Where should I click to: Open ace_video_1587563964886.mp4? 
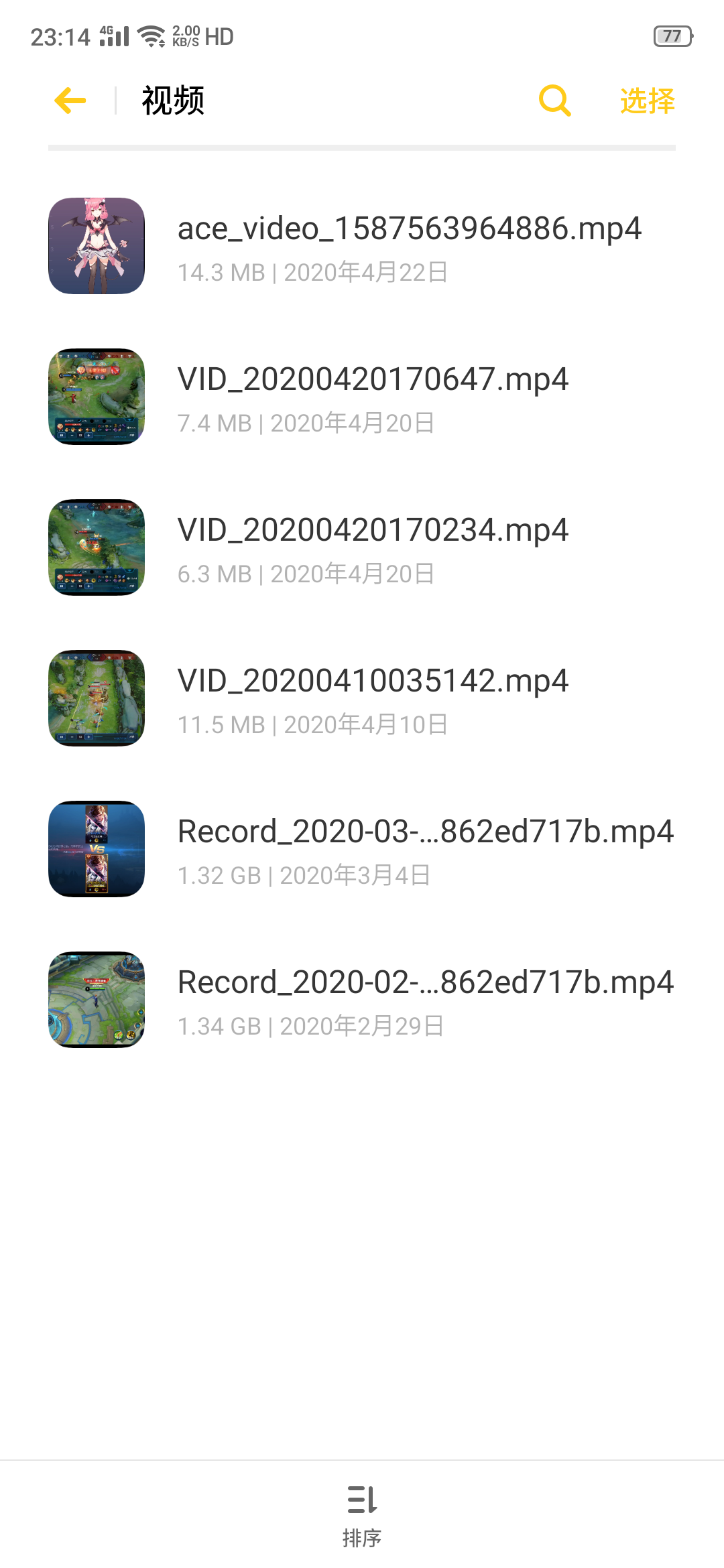click(x=362, y=246)
